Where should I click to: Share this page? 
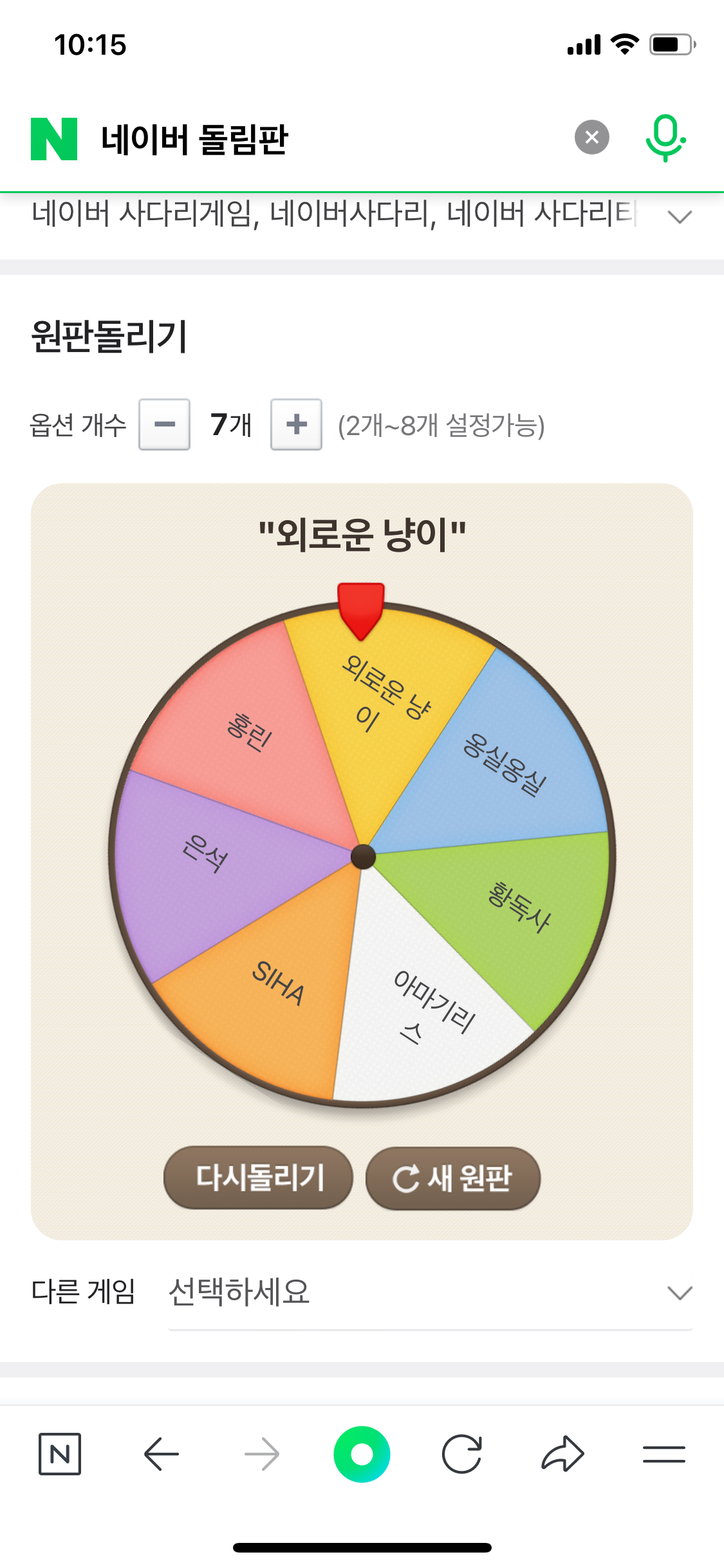562,1453
